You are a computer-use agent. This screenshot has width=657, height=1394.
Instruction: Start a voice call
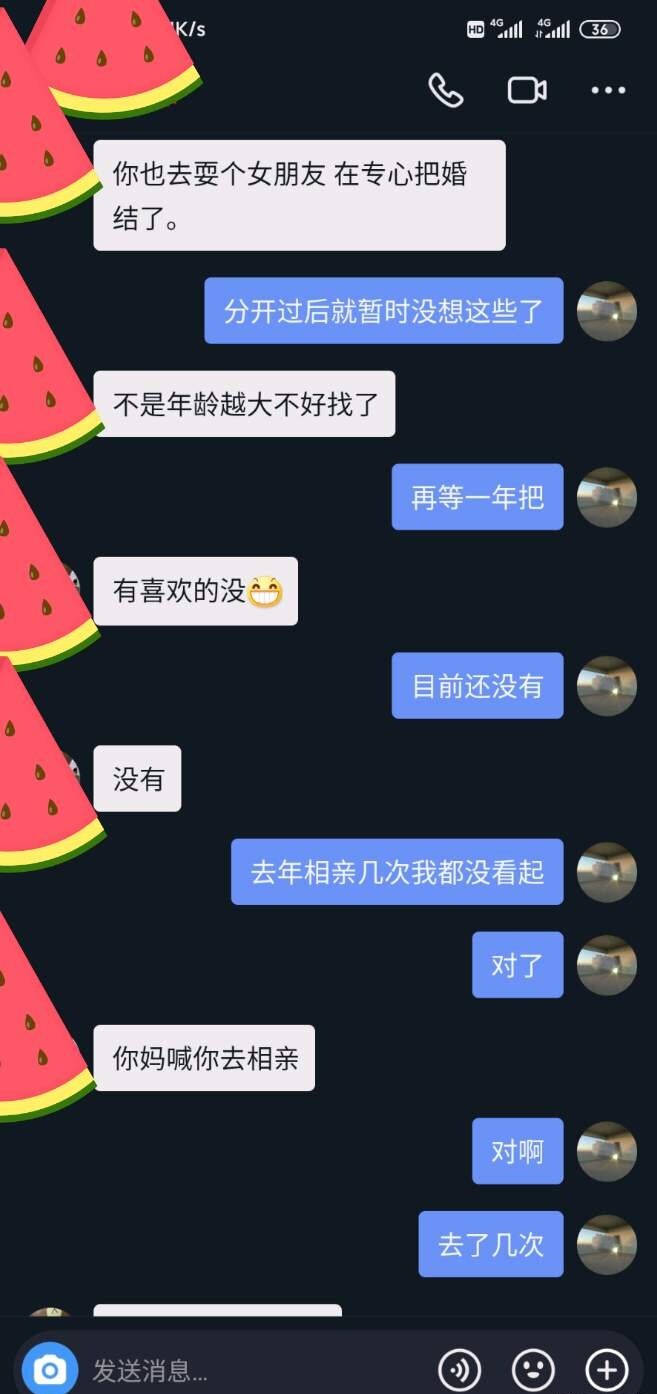(446, 90)
